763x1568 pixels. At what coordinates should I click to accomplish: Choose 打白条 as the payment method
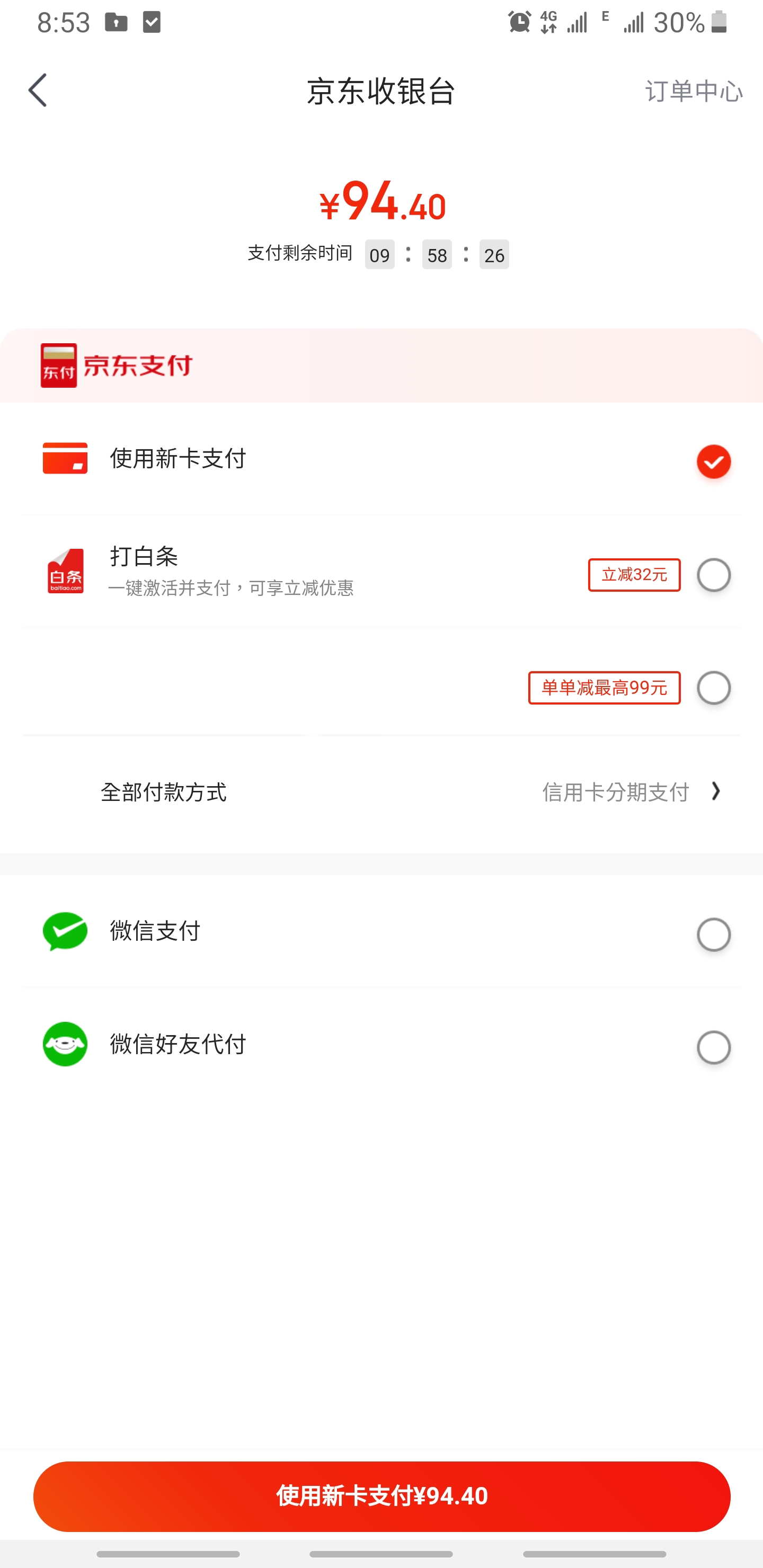tap(713, 575)
